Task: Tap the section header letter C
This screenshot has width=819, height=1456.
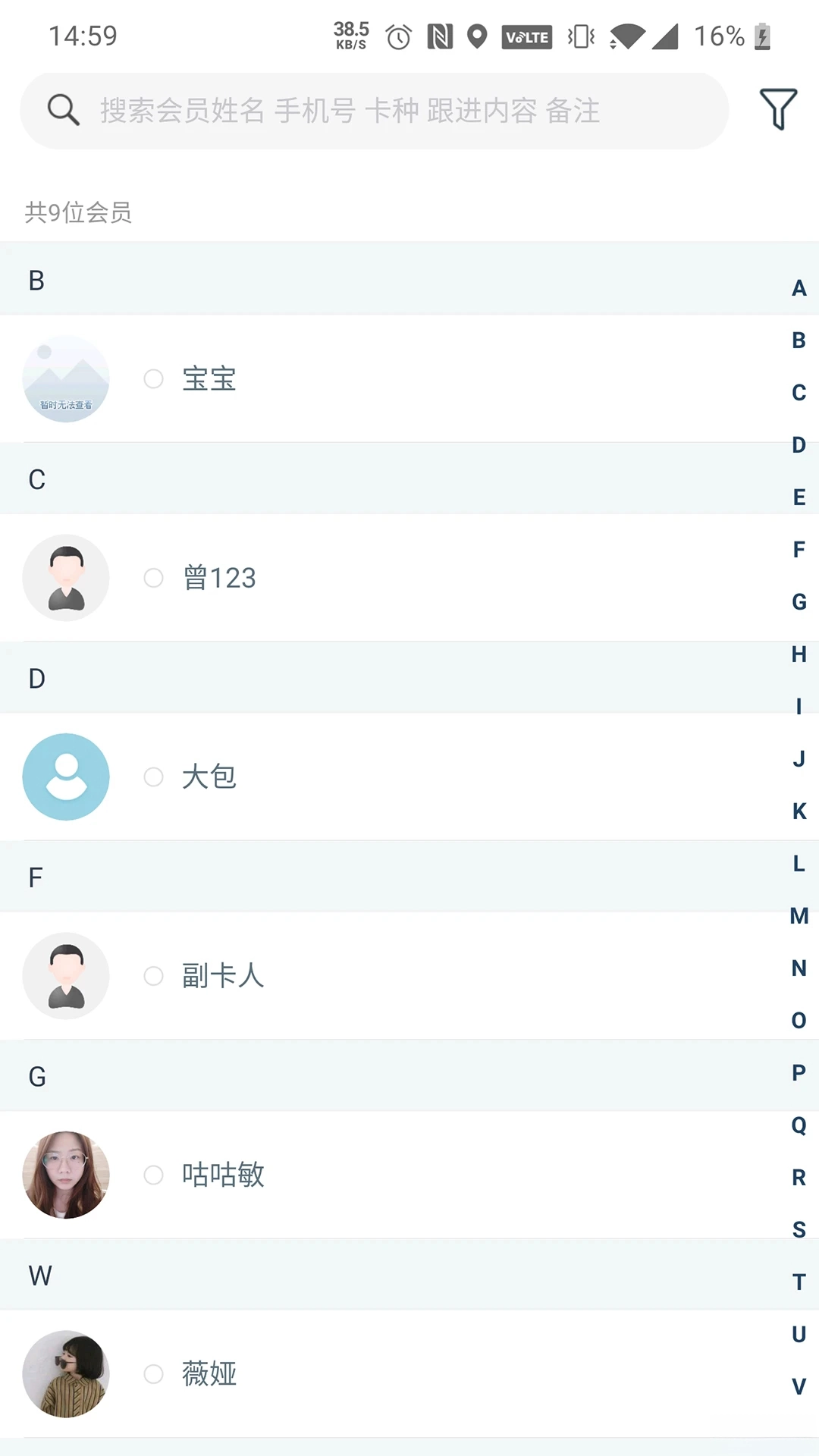Action: 36,479
